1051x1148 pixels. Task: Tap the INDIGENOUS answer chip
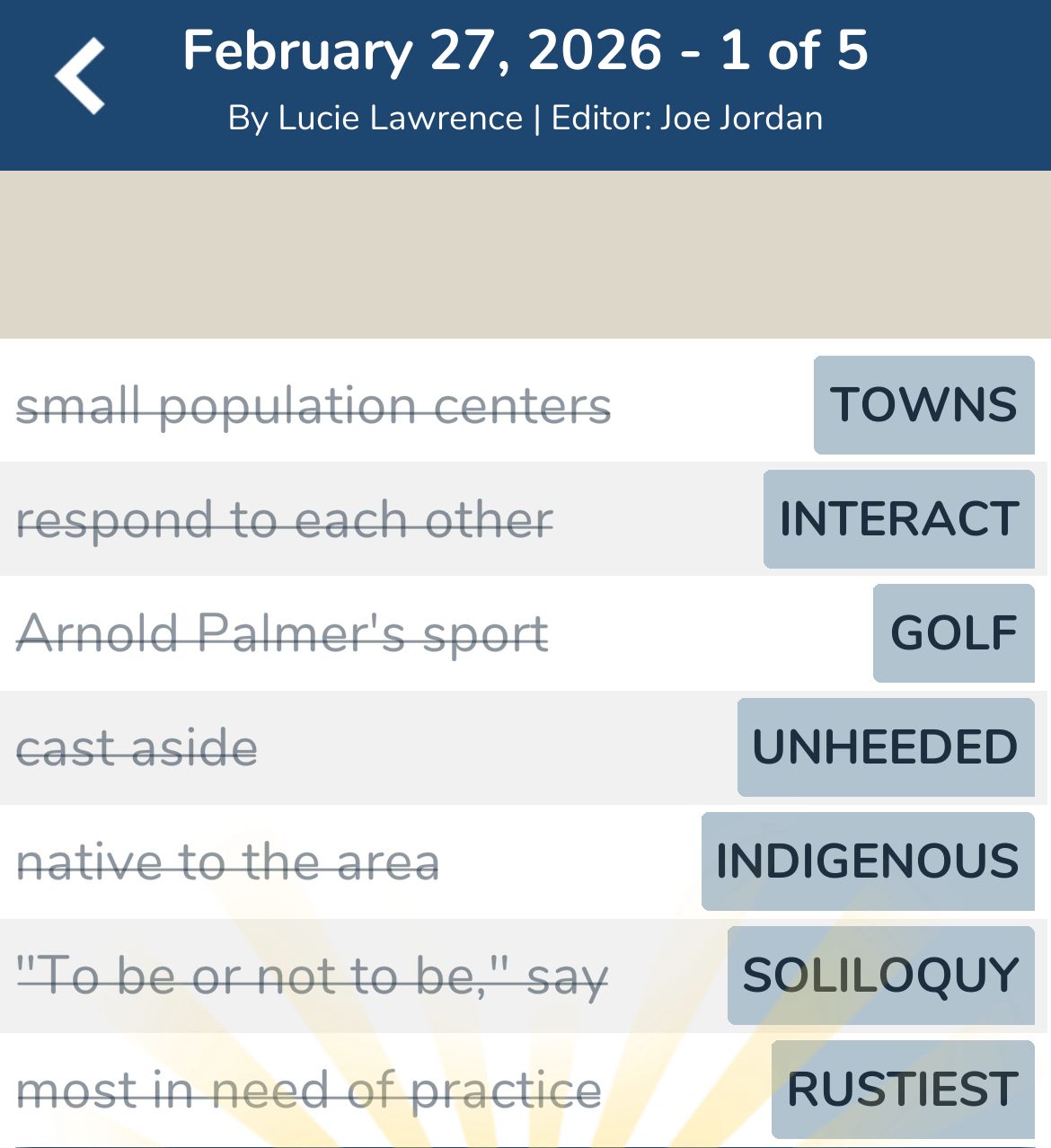click(867, 861)
